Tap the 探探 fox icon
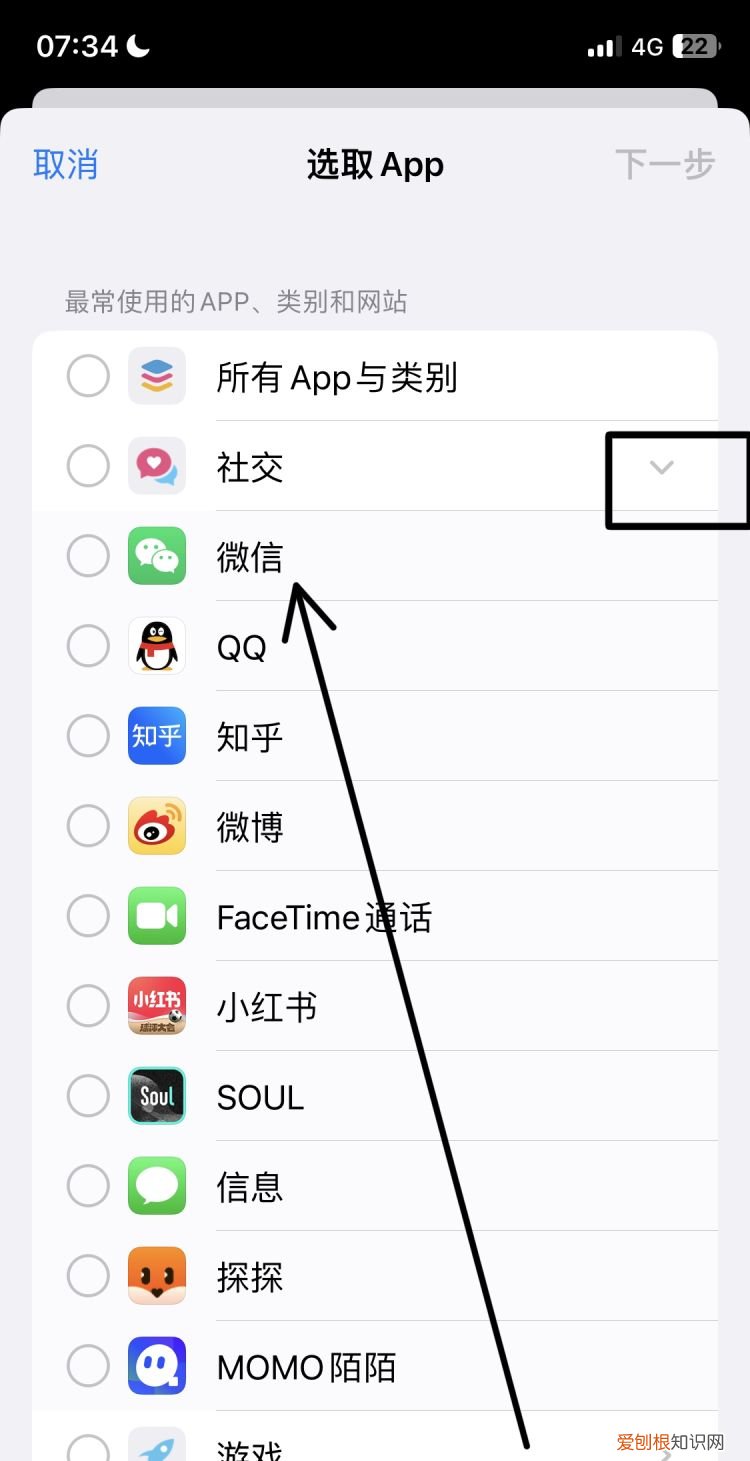 pos(157,1276)
